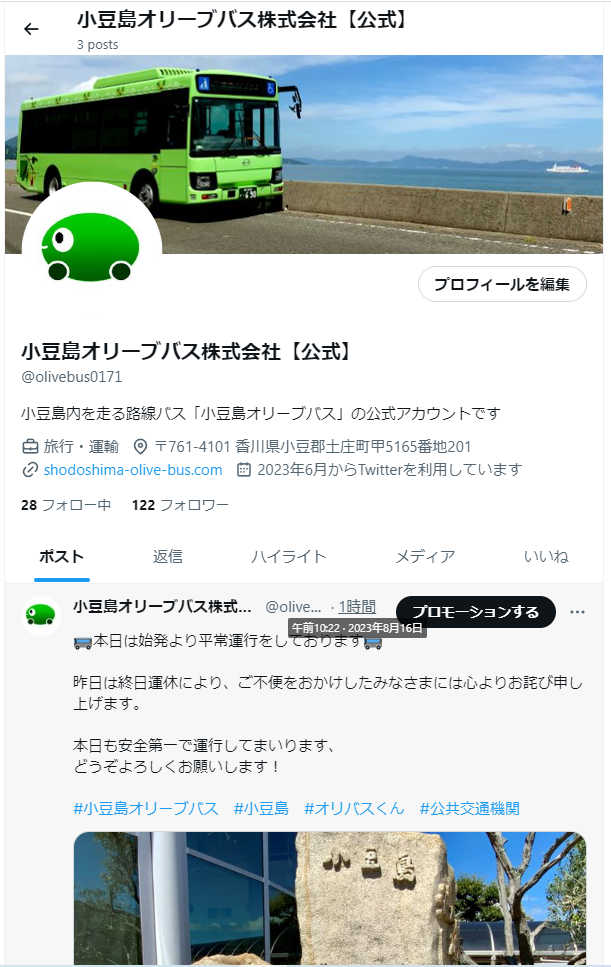The width and height of the screenshot is (611, 967).
Task: Tap the プロモーションする button
Action: (x=475, y=611)
